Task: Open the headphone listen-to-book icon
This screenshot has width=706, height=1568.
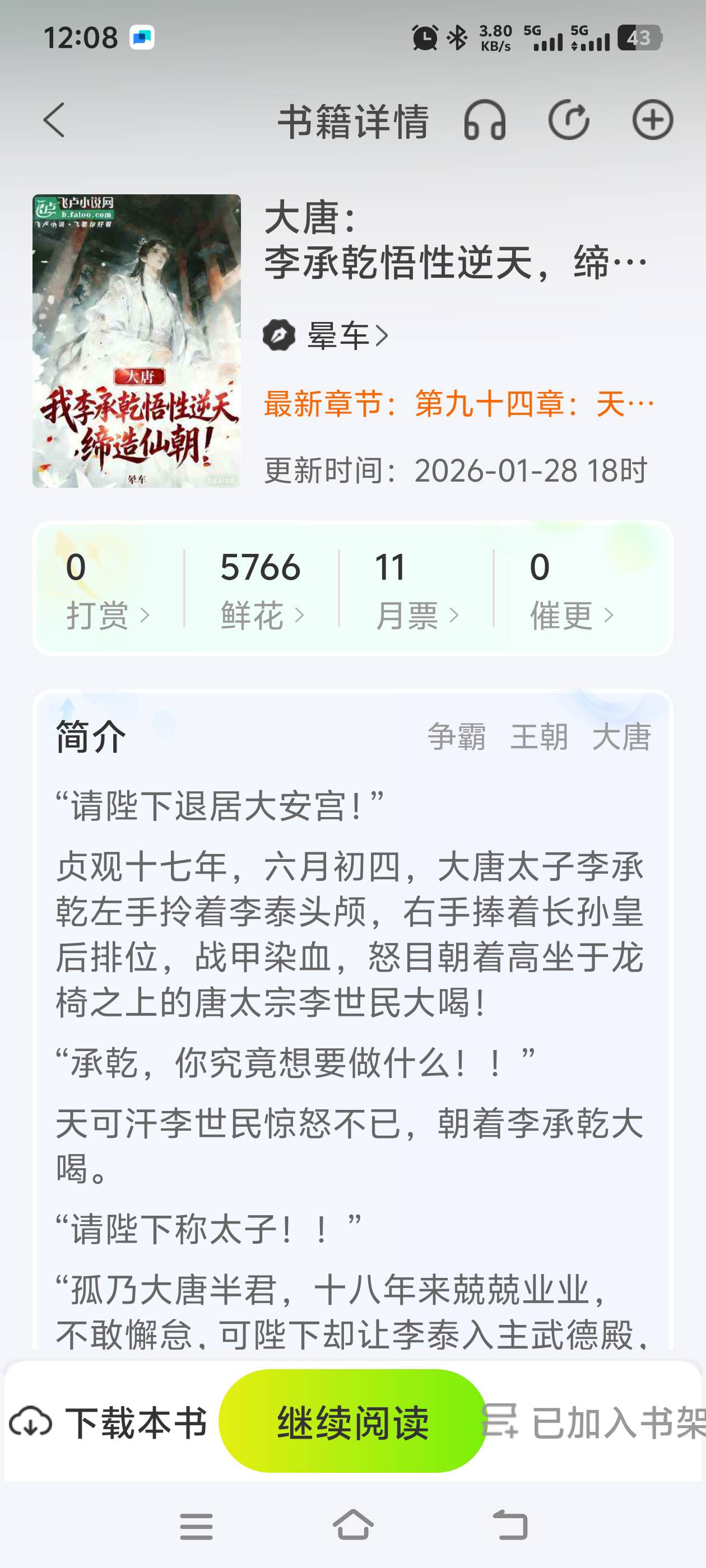Action: [484, 120]
